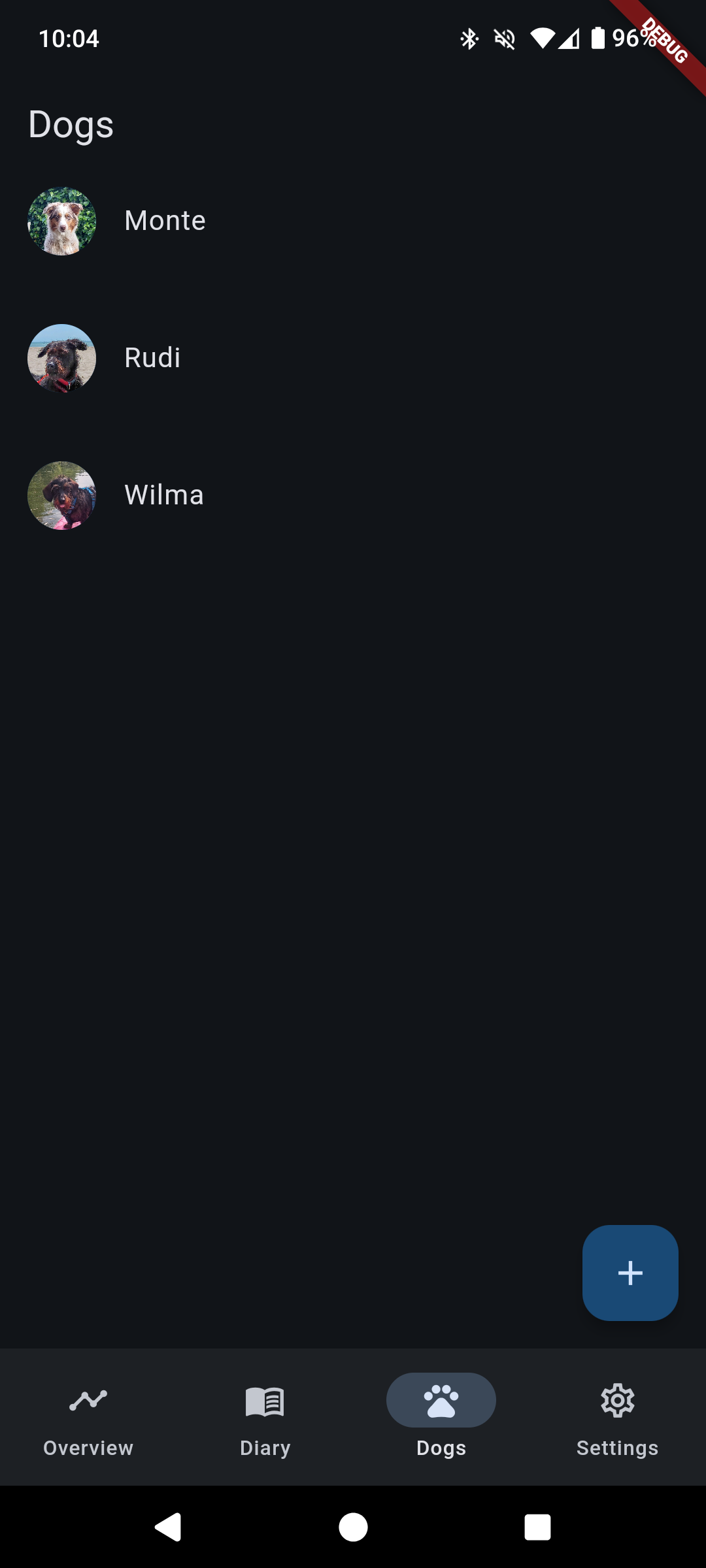The height and width of the screenshot is (1568, 706).
Task: Tap the Dogs tab in bottom navigation
Action: (441, 1416)
